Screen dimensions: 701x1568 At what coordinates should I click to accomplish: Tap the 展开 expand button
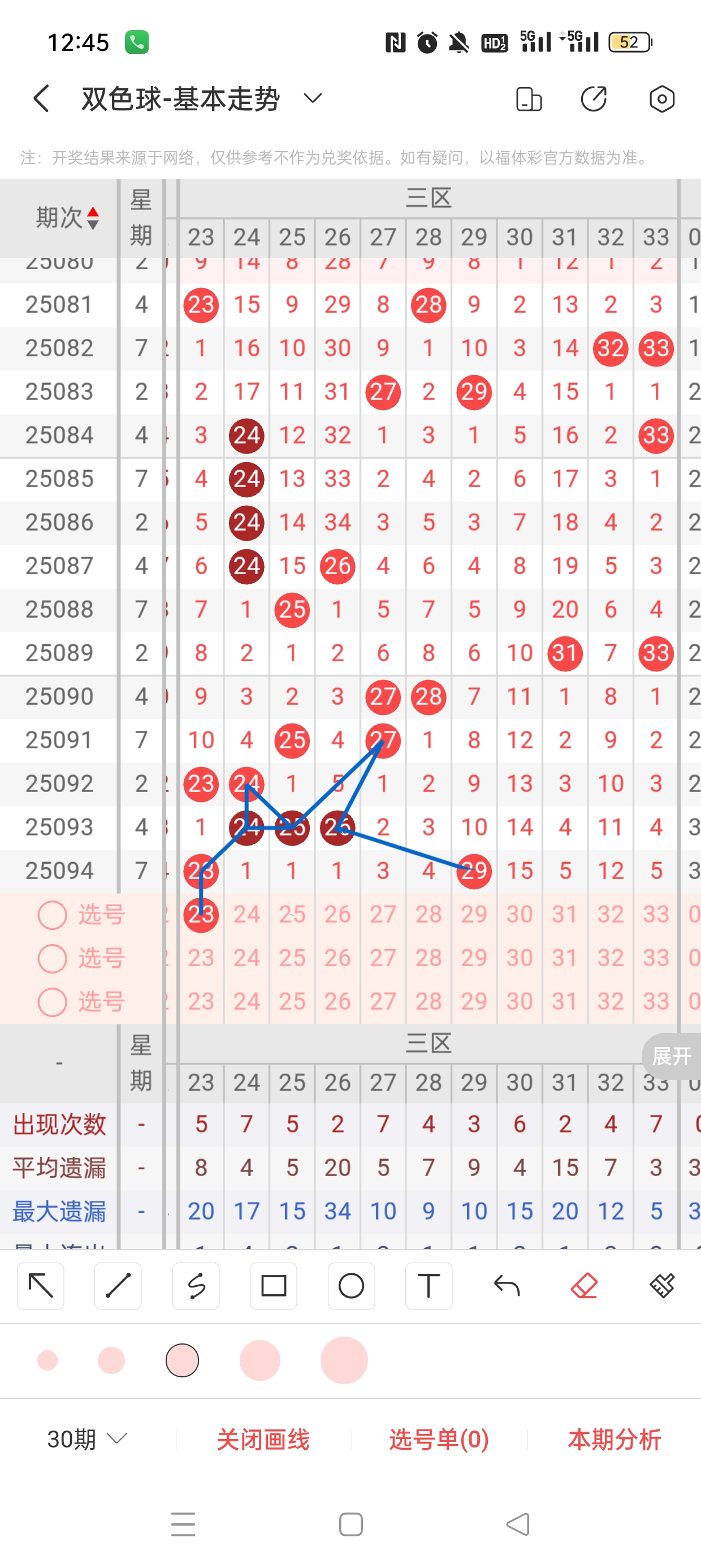[671, 1056]
